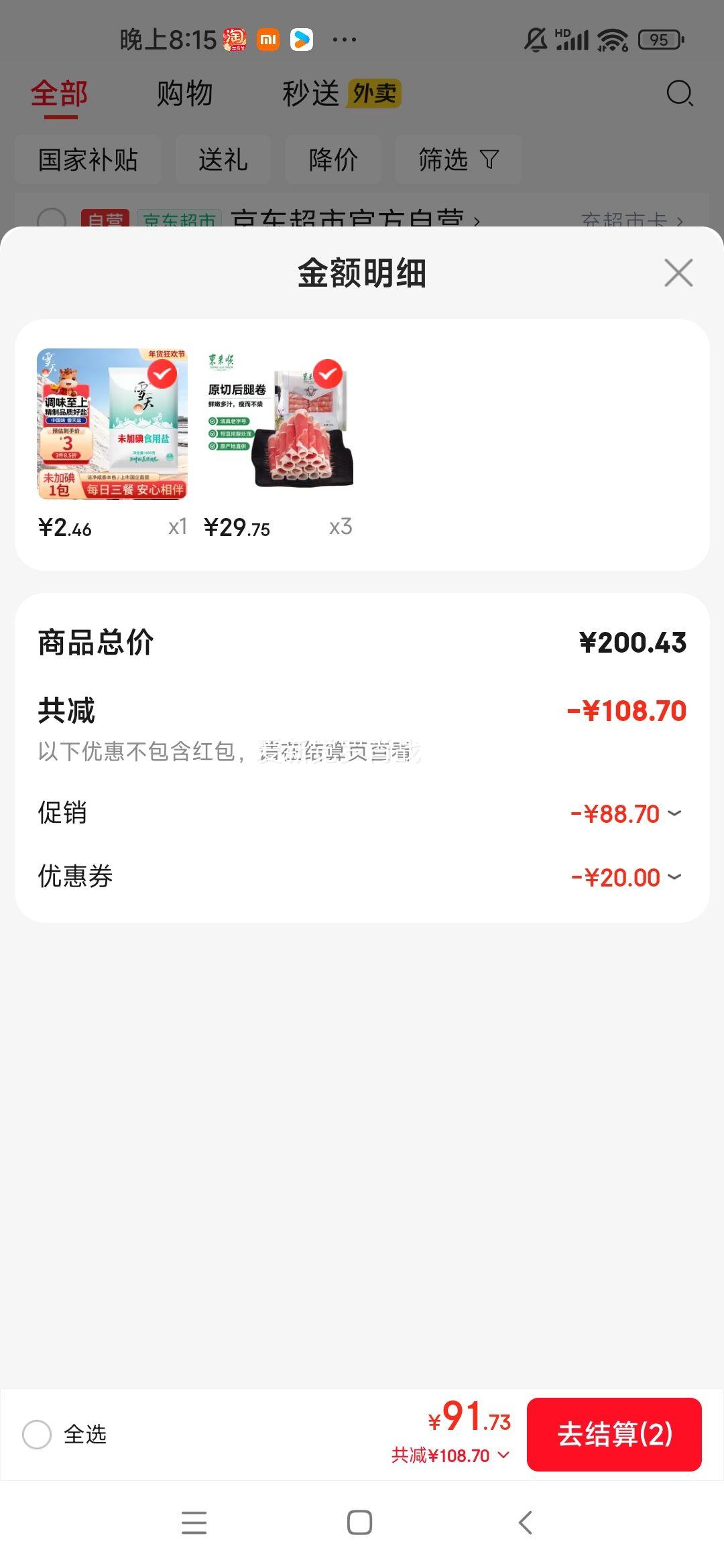The image size is (724, 1568).
Task: Switch to the 购物 tab
Action: point(184,94)
